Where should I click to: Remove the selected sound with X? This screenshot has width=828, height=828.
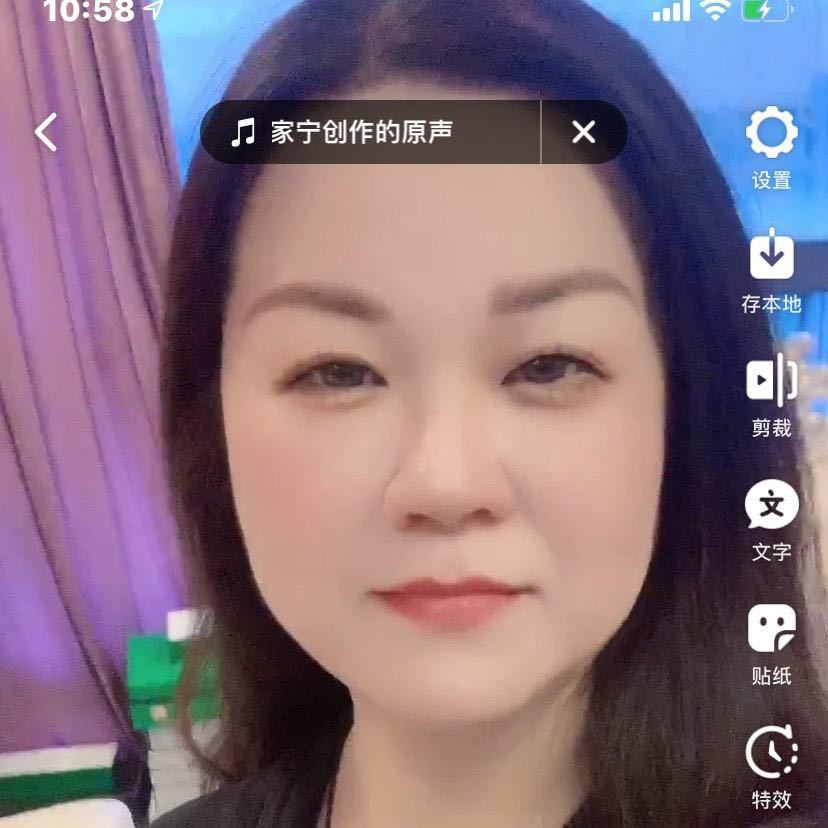(584, 132)
